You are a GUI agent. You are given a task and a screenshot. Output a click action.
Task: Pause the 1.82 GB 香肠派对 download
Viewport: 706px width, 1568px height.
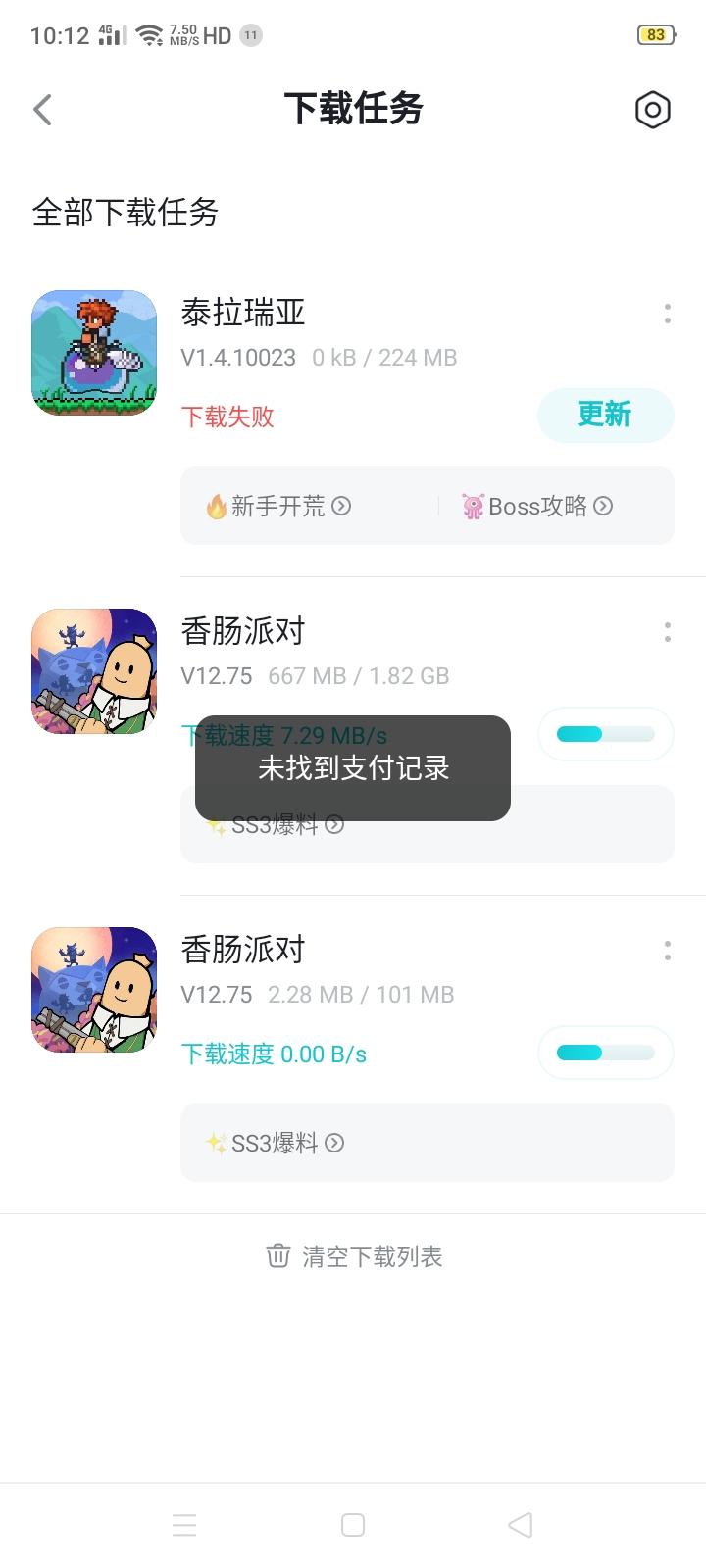tap(605, 734)
